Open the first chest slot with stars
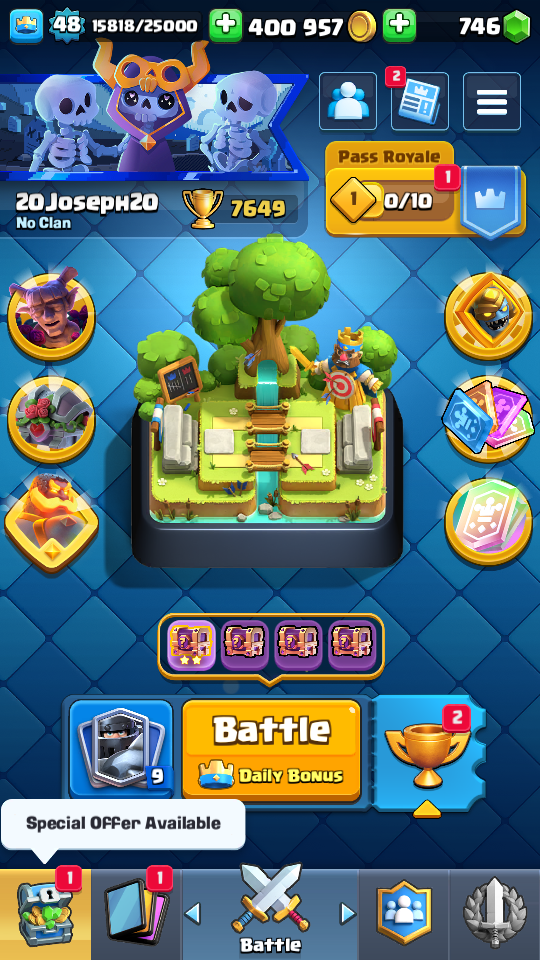The height and width of the screenshot is (960, 540). coord(191,646)
